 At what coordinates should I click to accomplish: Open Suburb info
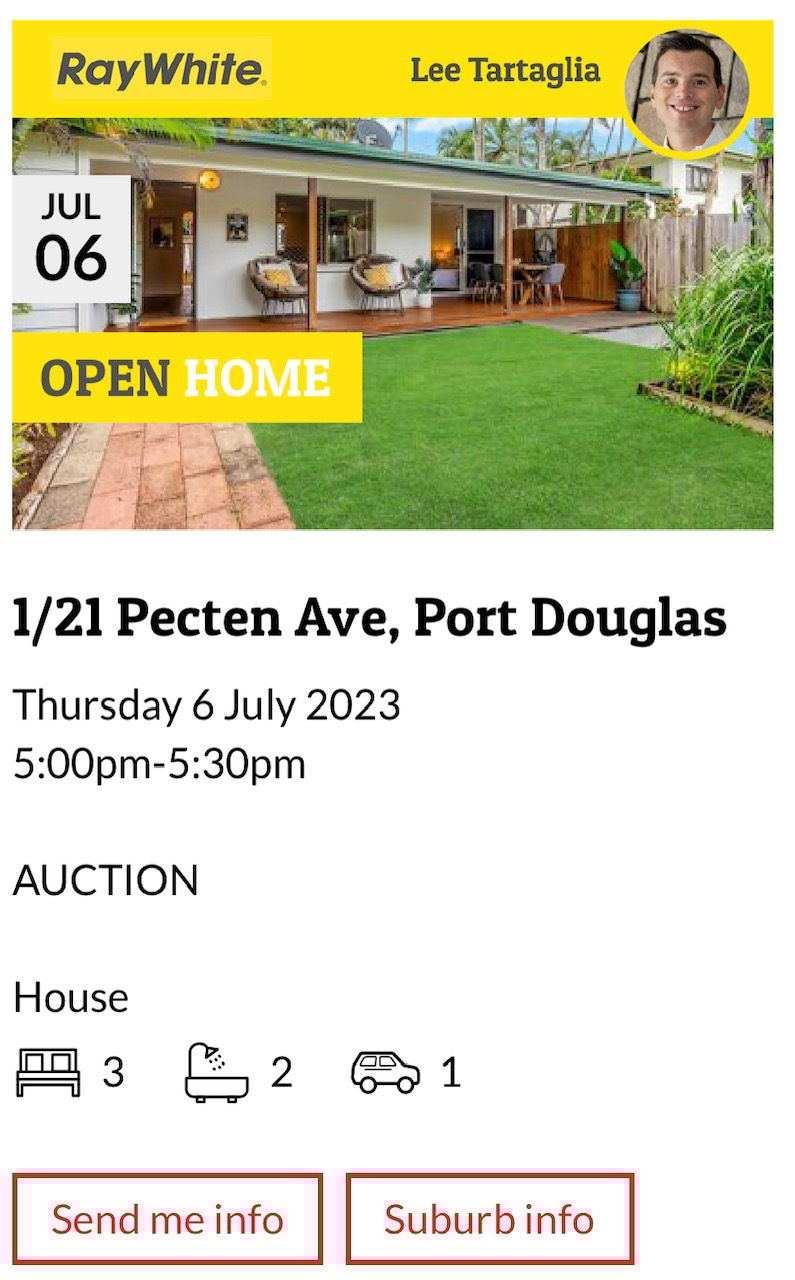(489, 1219)
